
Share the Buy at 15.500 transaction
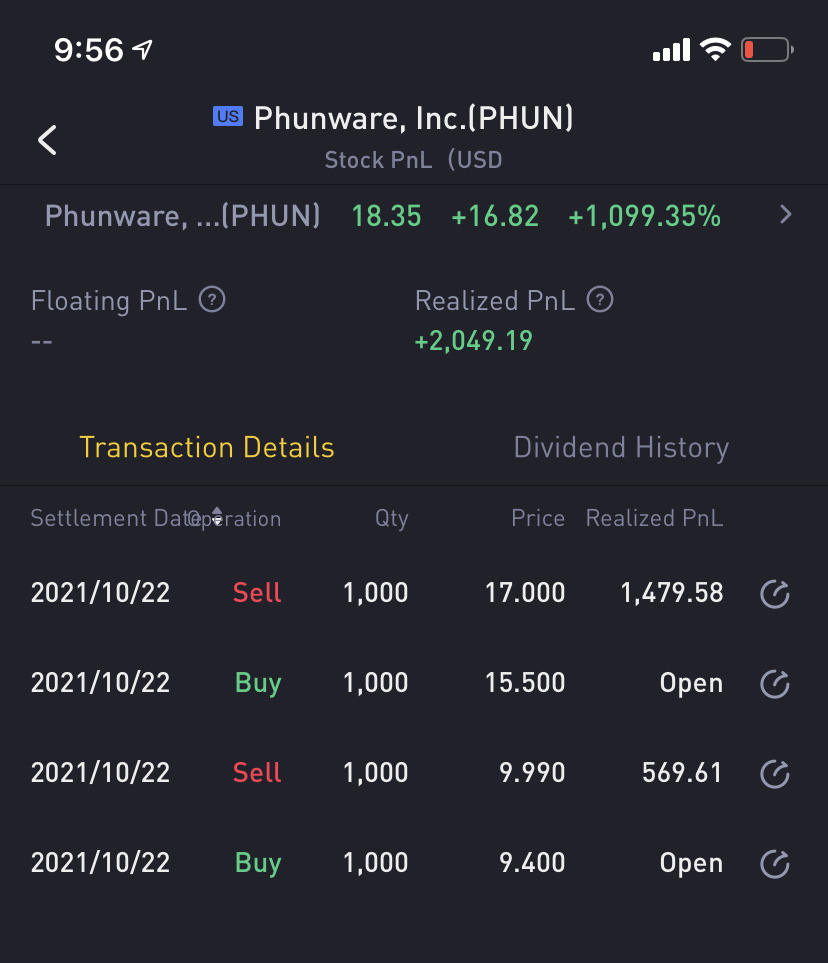tap(775, 684)
